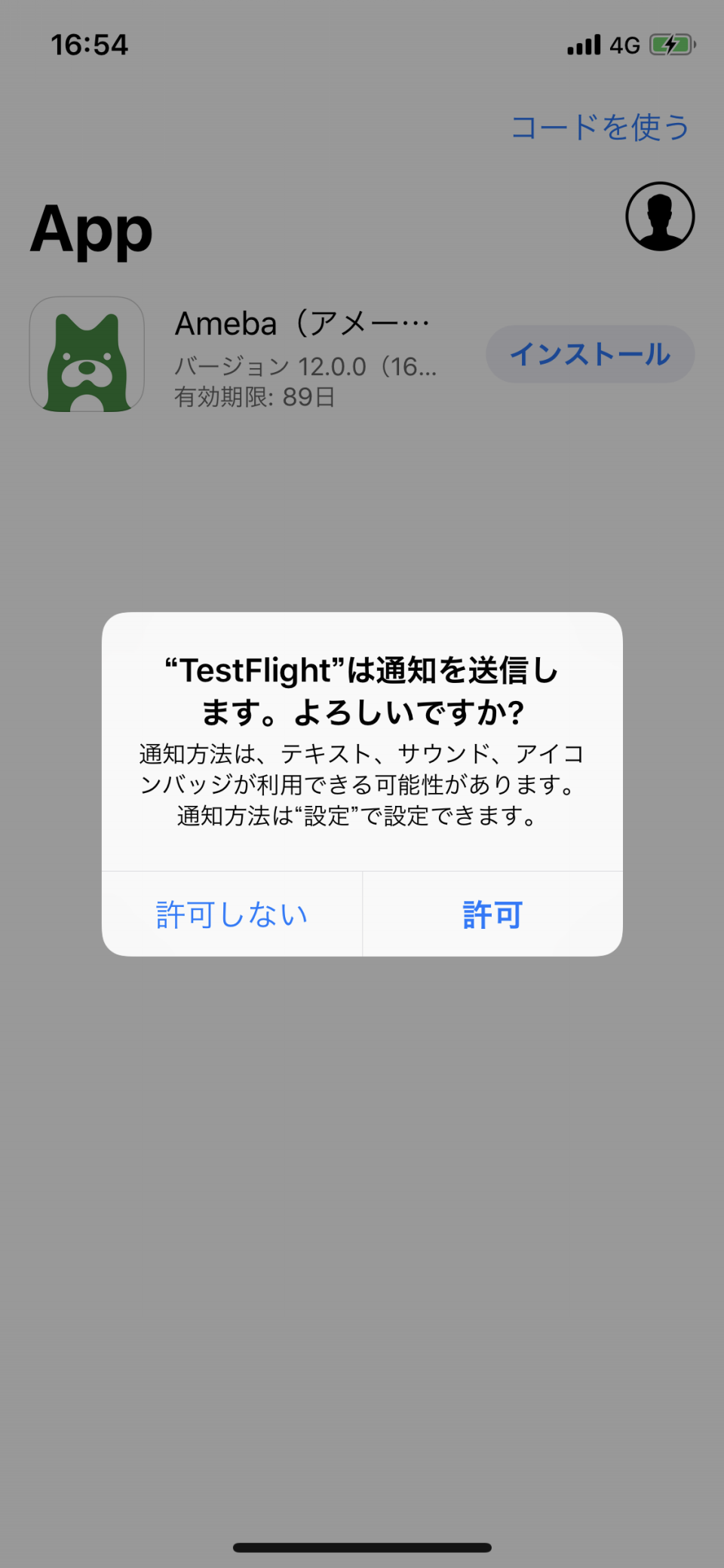
Task: Deny notifications with 許可しない
Action: [232, 914]
